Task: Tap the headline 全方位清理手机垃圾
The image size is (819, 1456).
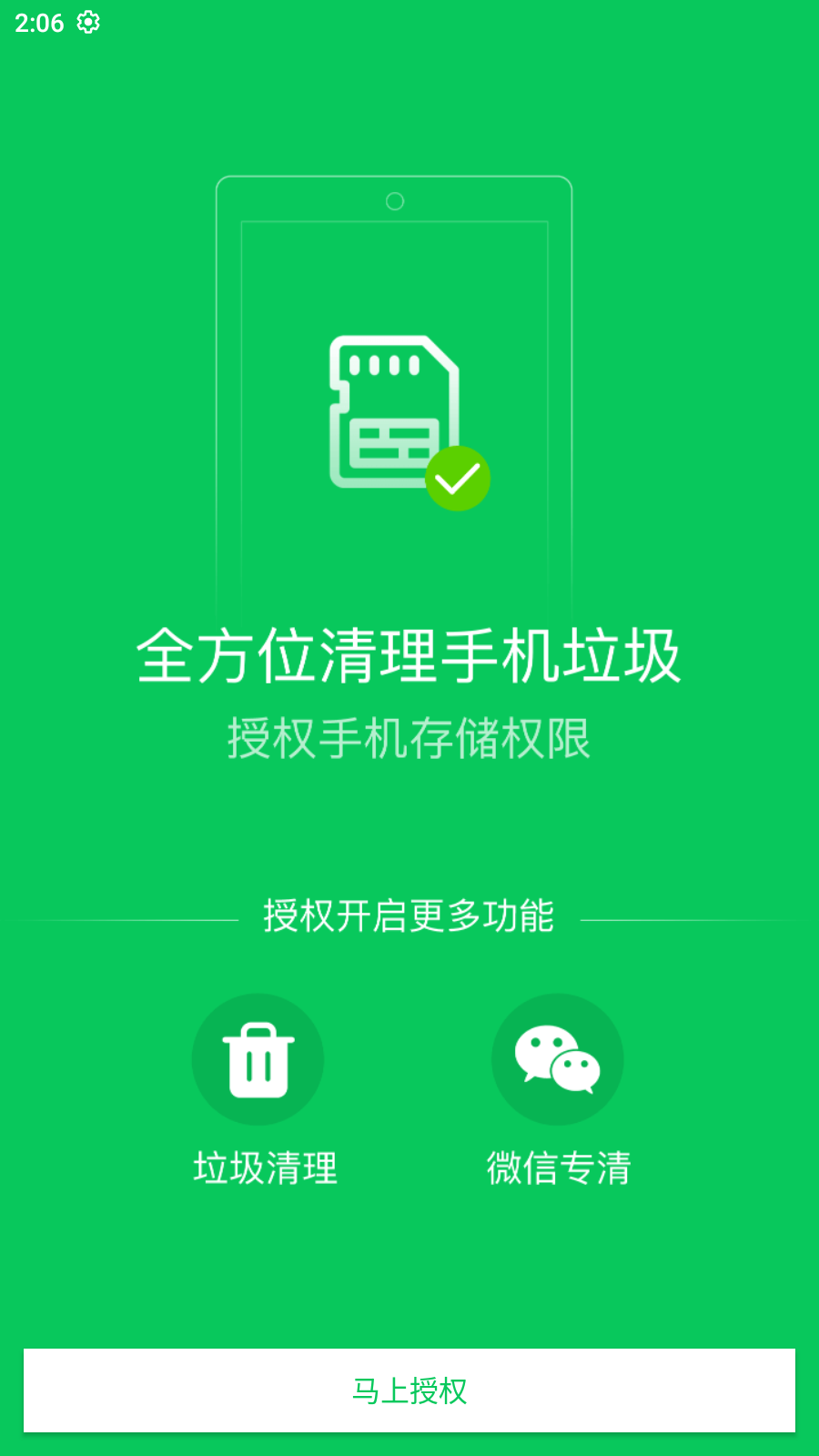Action: pyautogui.click(x=409, y=653)
